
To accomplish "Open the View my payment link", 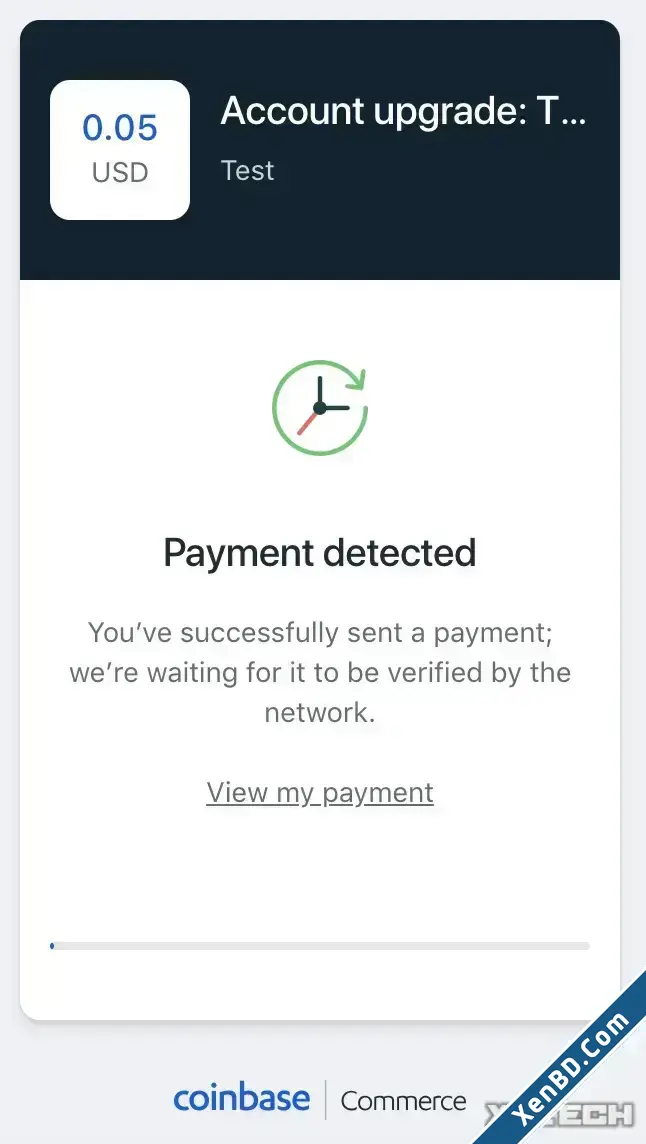I will 320,792.
